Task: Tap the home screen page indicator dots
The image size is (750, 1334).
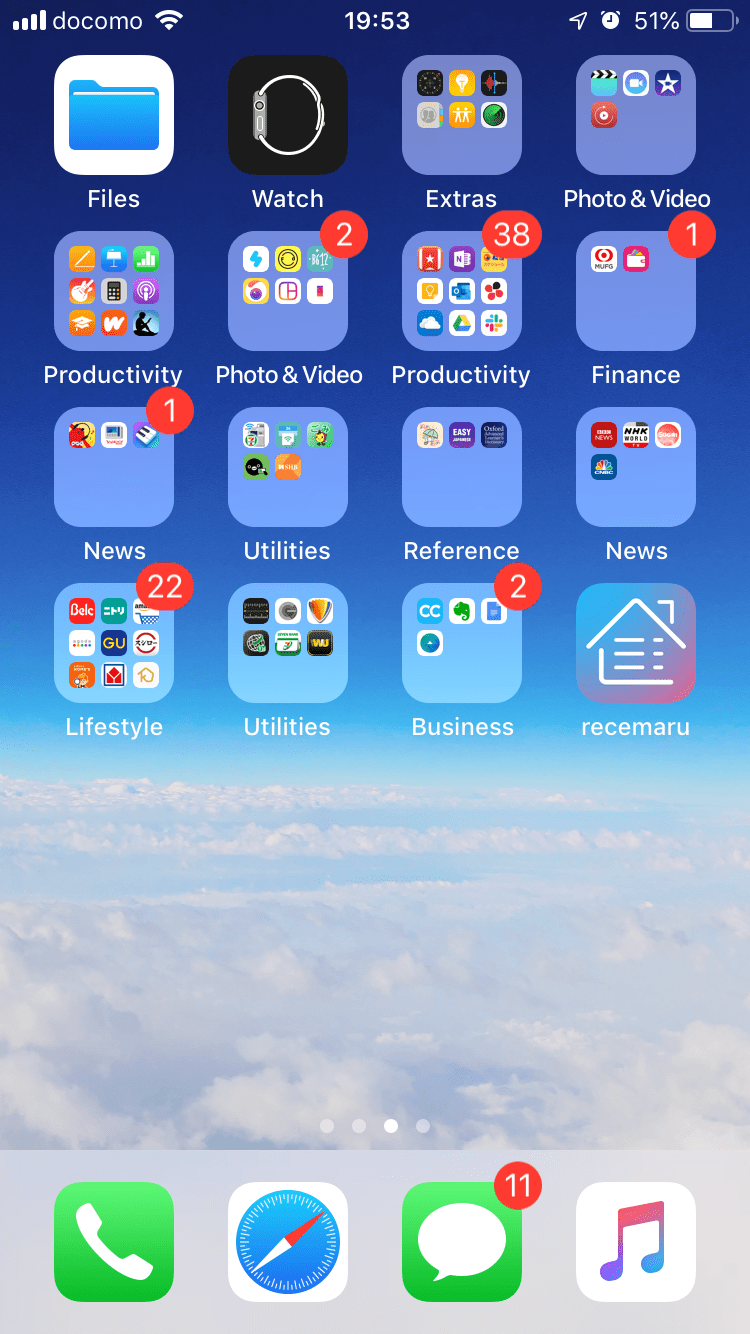Action: [374, 1126]
